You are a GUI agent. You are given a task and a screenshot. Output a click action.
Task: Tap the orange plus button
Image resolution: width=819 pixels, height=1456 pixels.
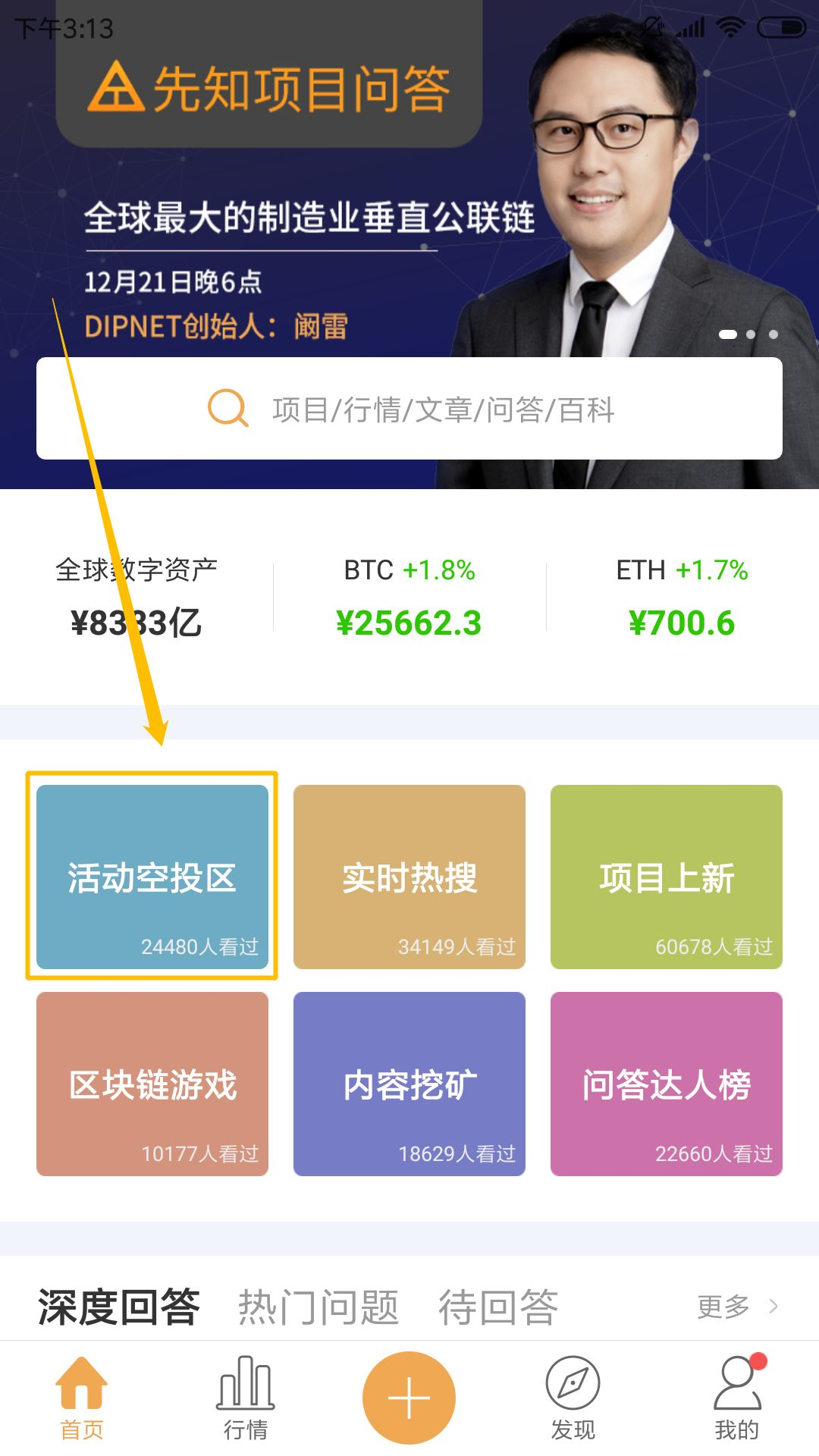click(x=409, y=1398)
